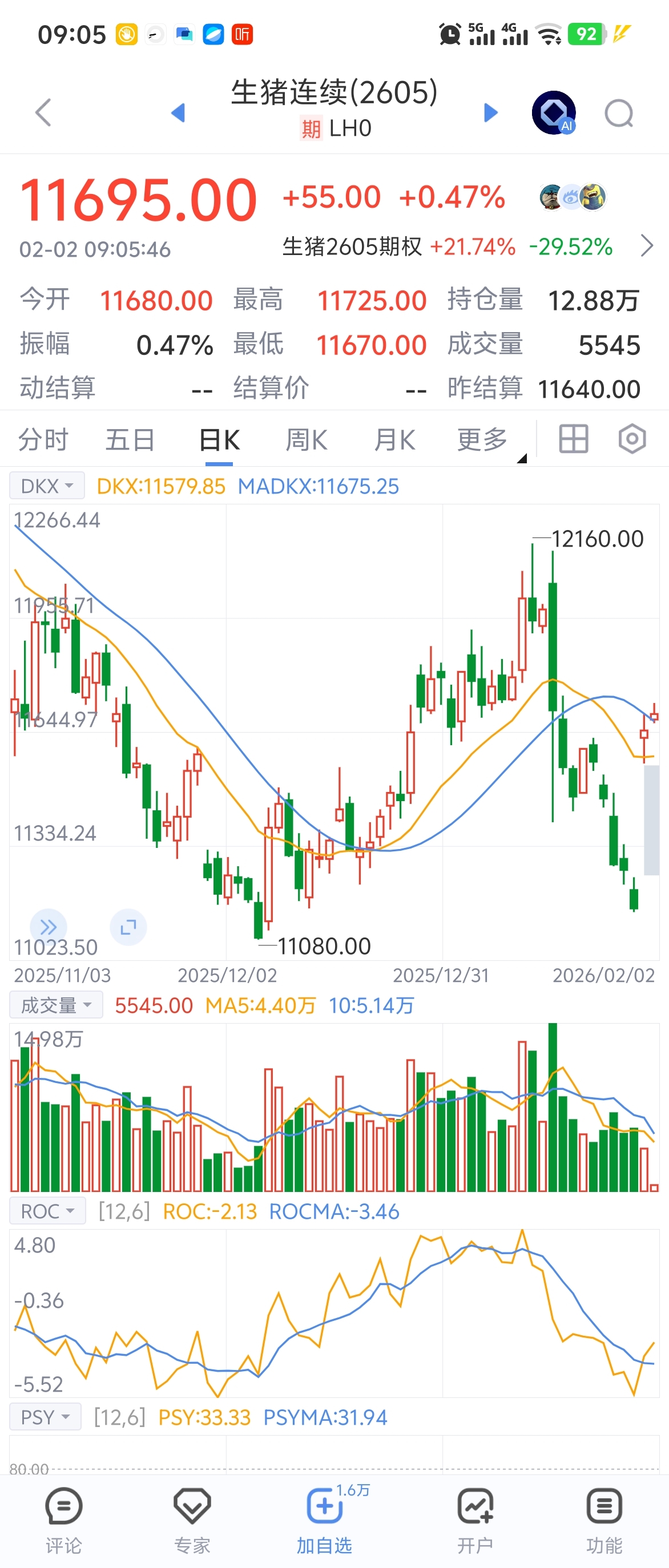
Task: Change the PSY indicator dropdown
Action: [45, 1417]
